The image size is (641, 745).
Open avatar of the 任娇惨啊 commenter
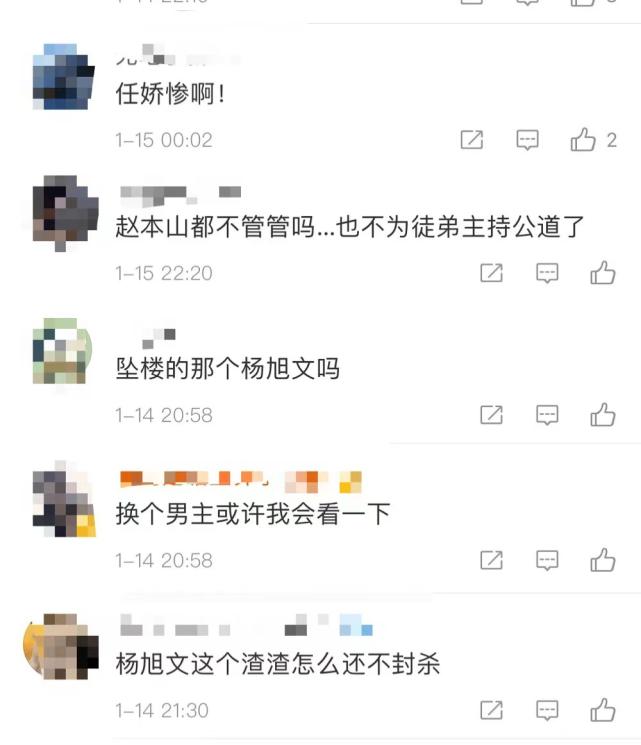click(x=62, y=77)
